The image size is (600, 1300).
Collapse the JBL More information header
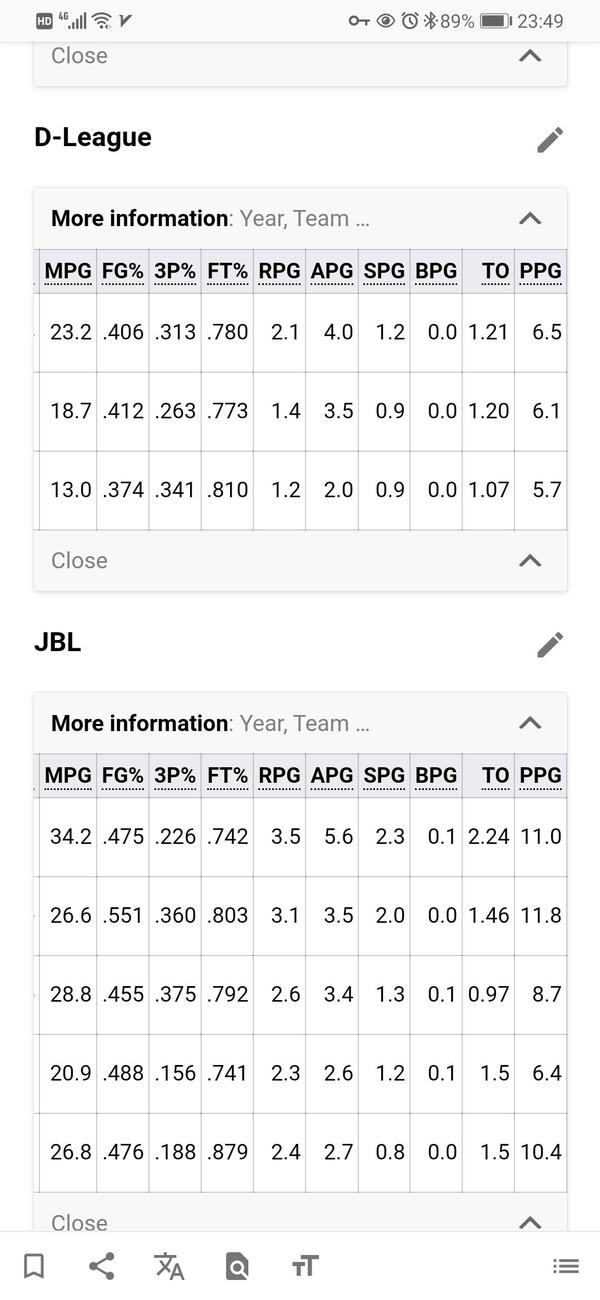point(530,723)
